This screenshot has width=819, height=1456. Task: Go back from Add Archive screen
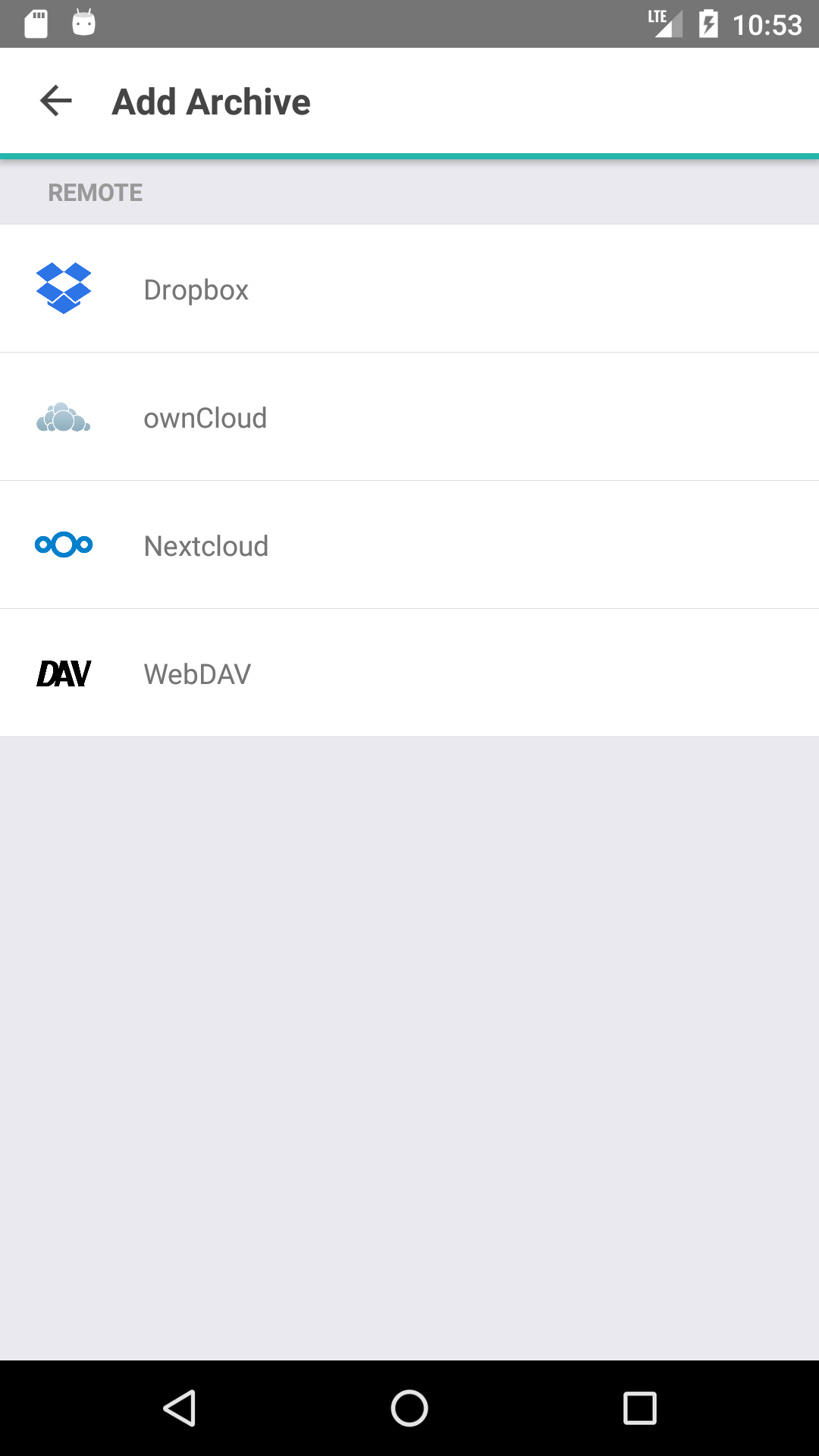click(x=56, y=101)
